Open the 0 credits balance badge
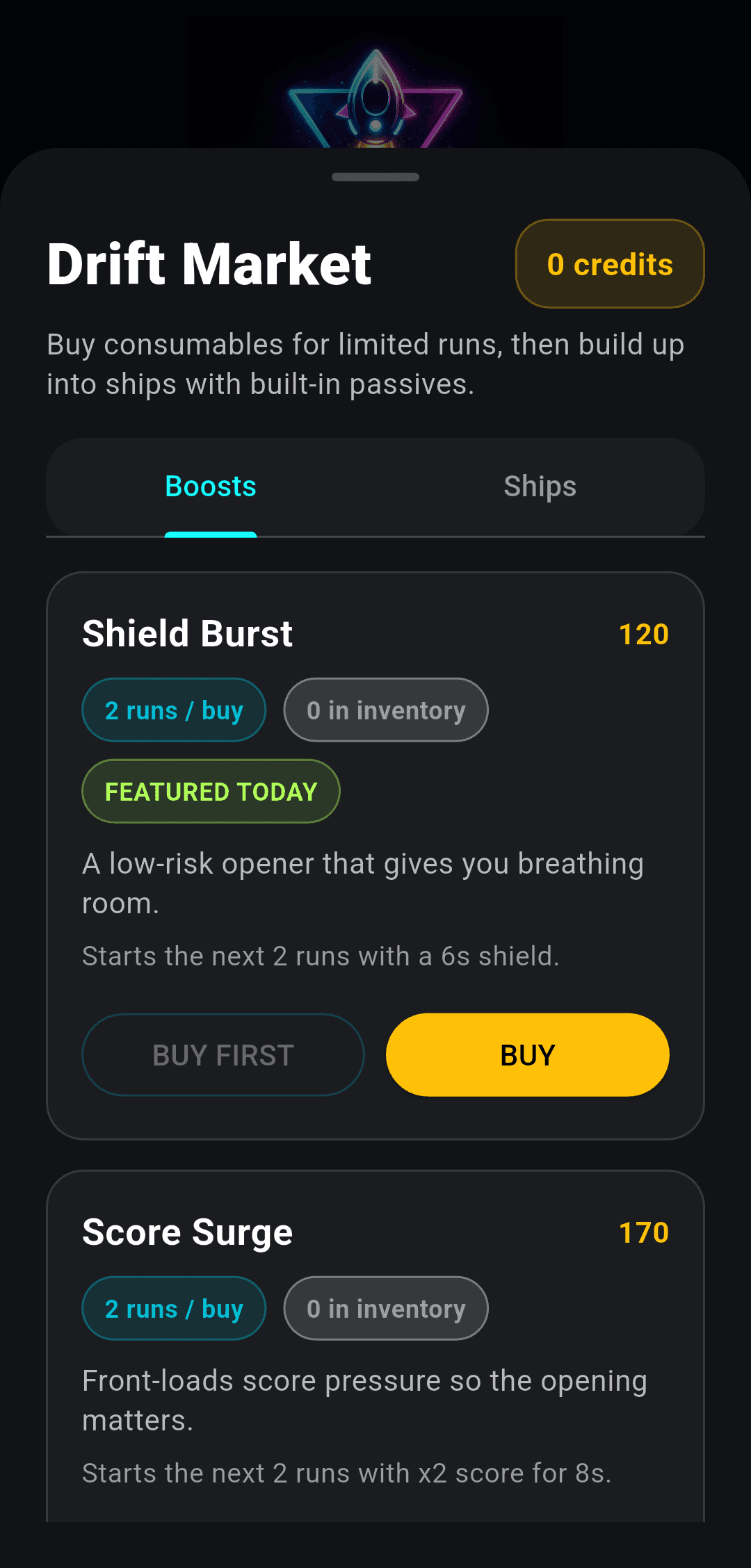Screen dimensions: 751x1568 click(609, 263)
